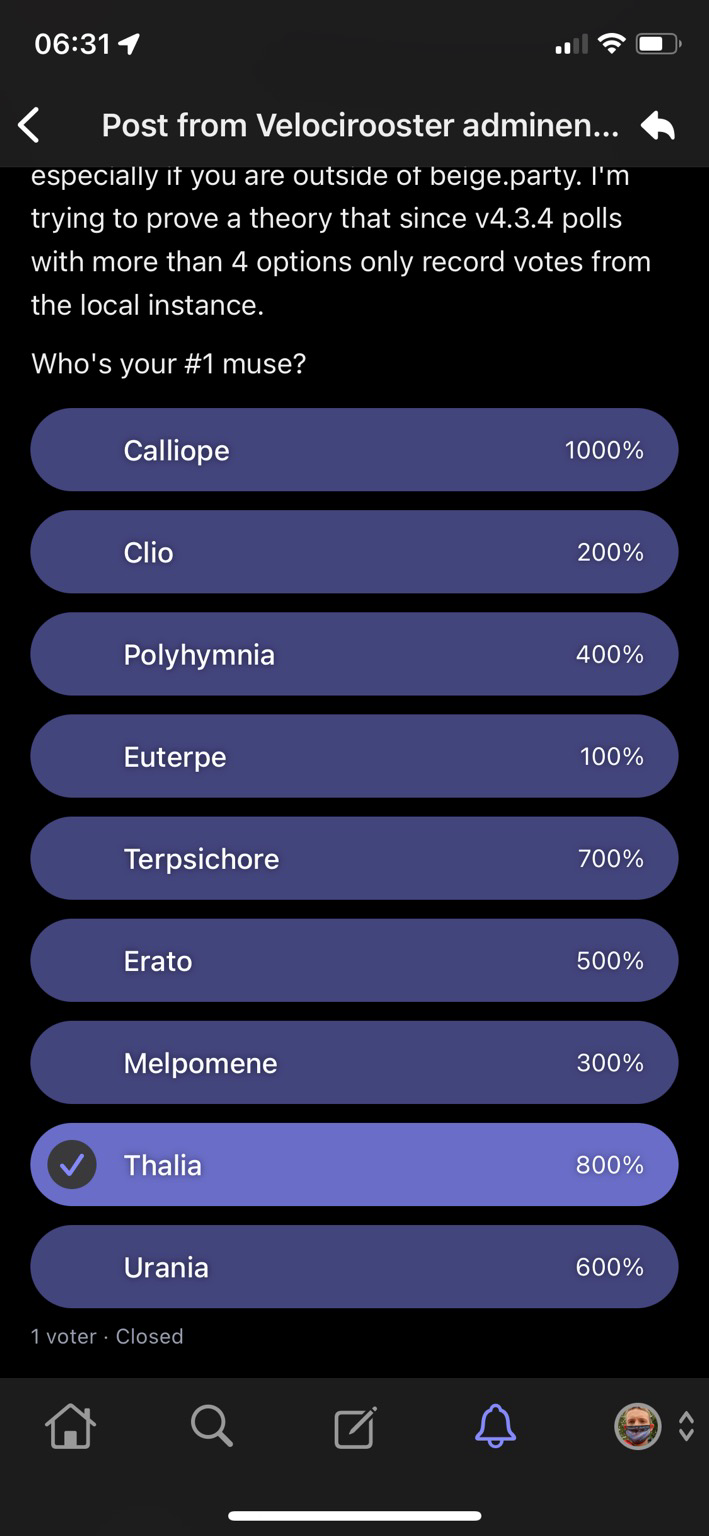Choose the Melpomene poll option
The width and height of the screenshot is (709, 1536).
pyautogui.click(x=354, y=1062)
